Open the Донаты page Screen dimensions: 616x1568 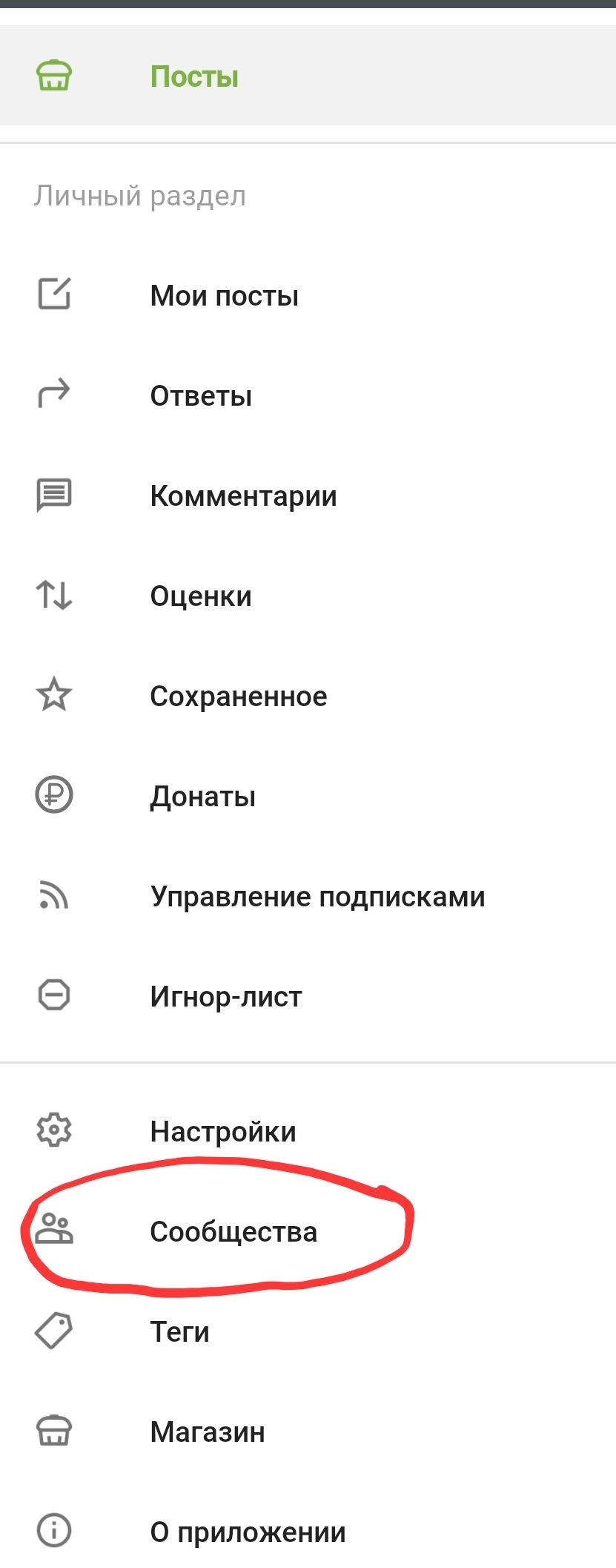(x=202, y=797)
